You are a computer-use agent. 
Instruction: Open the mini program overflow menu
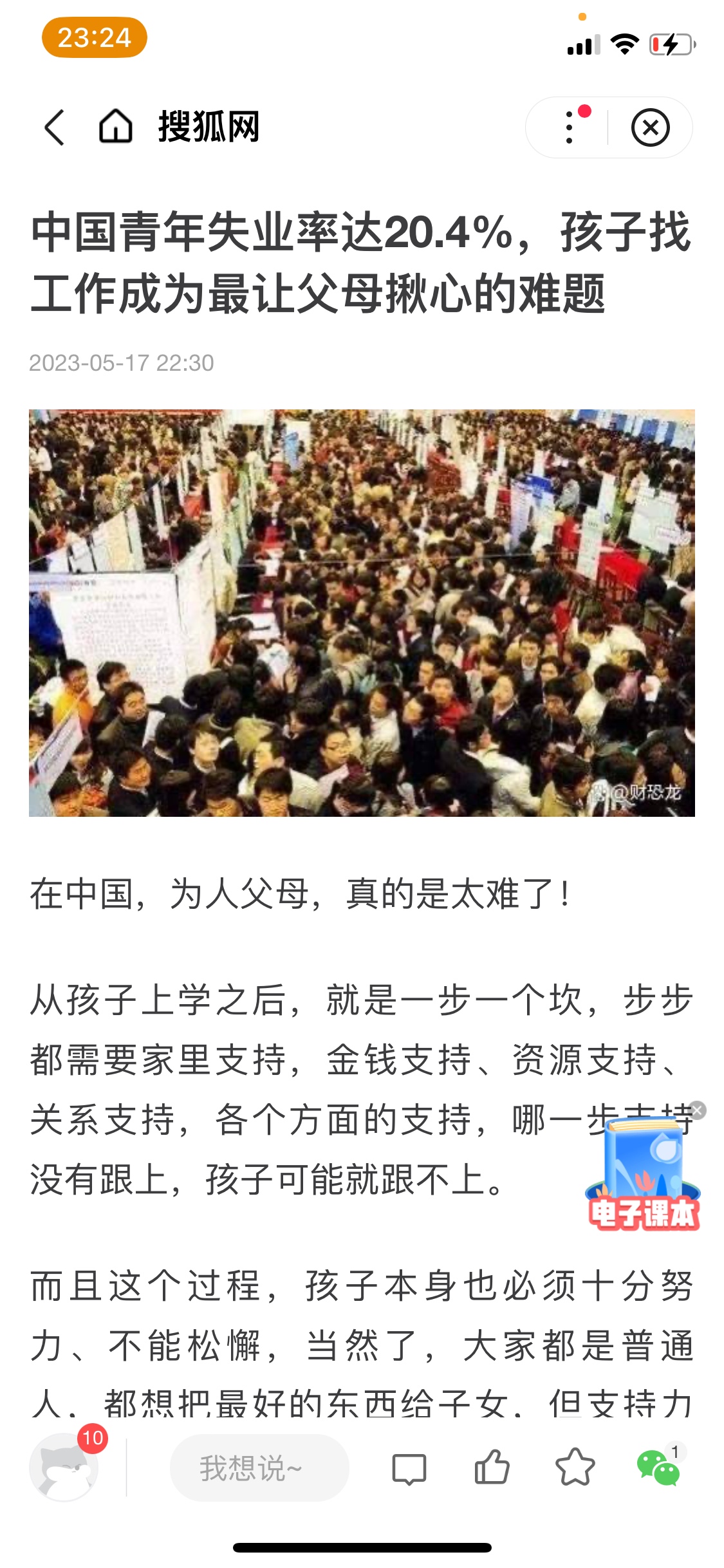569,127
